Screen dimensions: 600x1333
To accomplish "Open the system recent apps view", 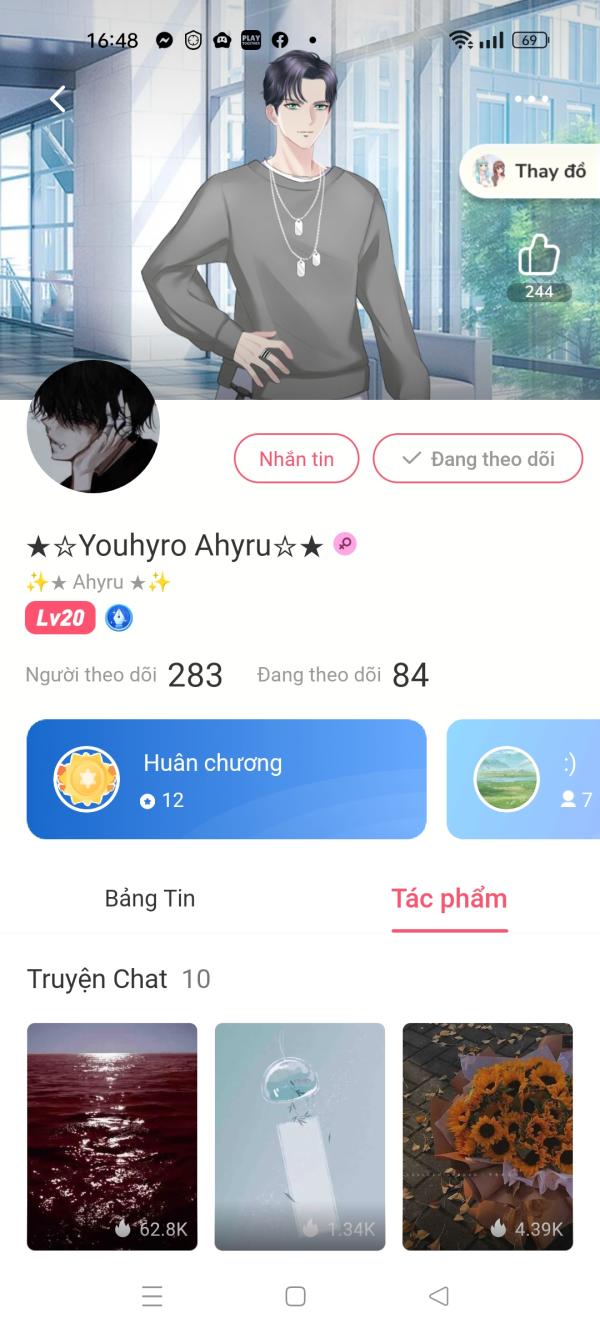I will pyautogui.click(x=152, y=1297).
